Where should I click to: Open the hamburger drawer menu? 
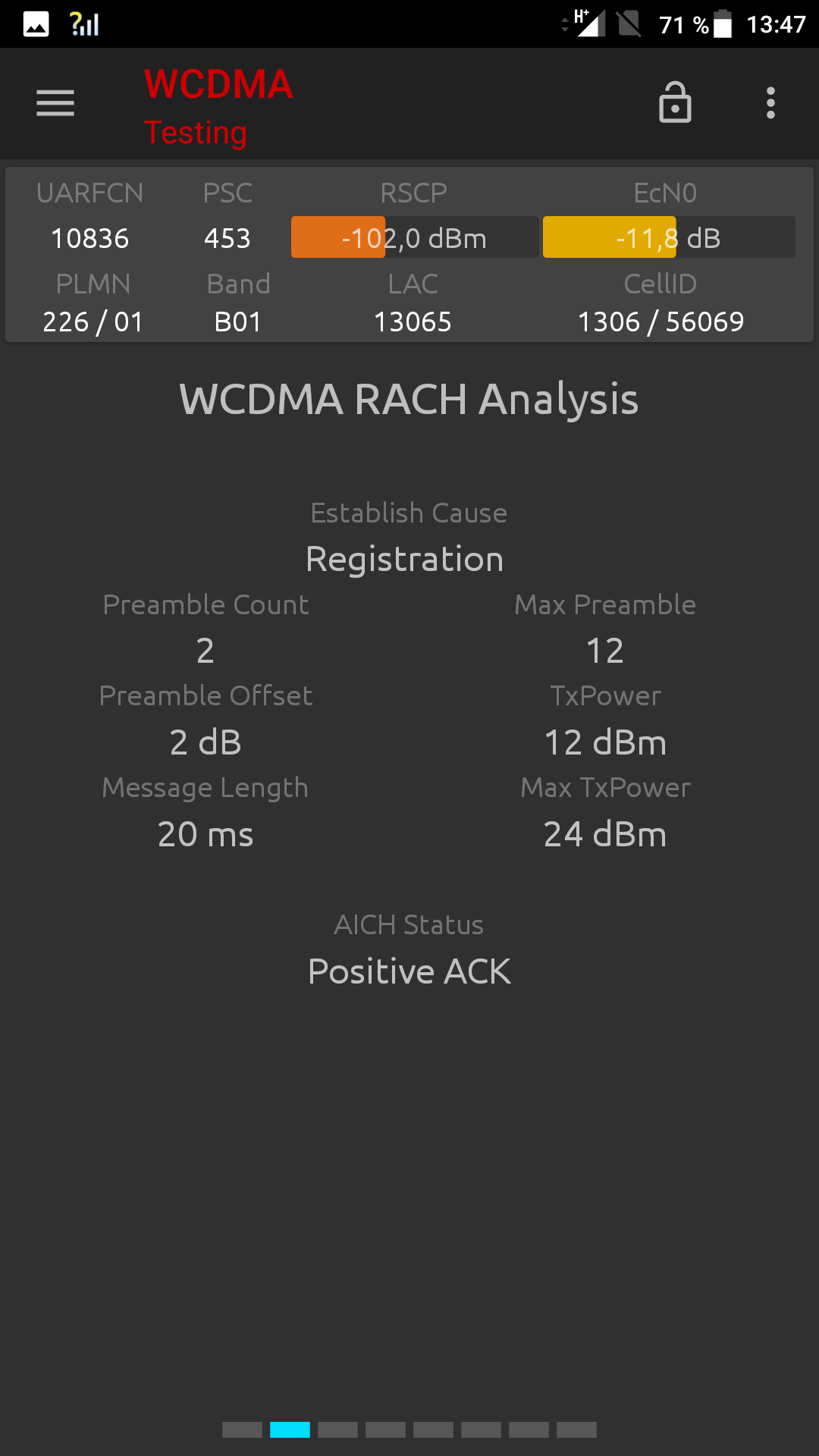pos(55,103)
